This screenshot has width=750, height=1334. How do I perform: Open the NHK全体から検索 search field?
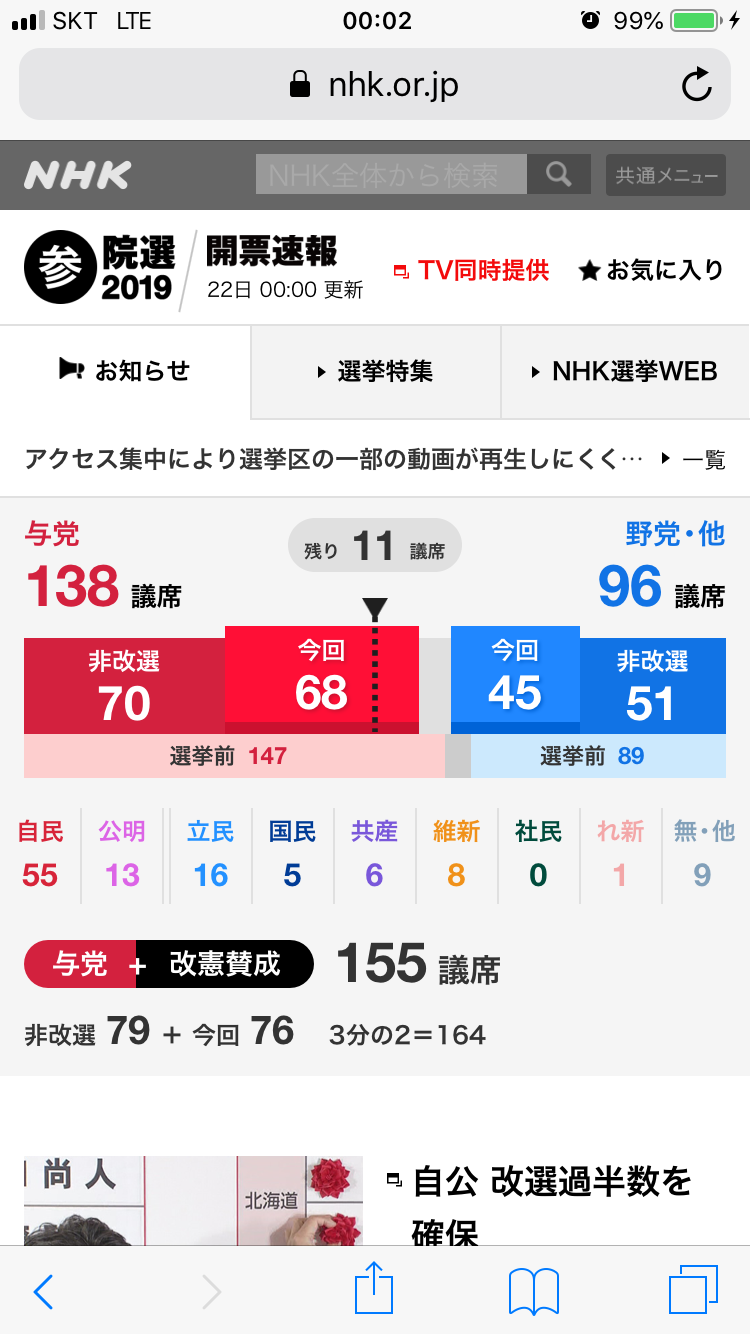pyautogui.click(x=391, y=175)
